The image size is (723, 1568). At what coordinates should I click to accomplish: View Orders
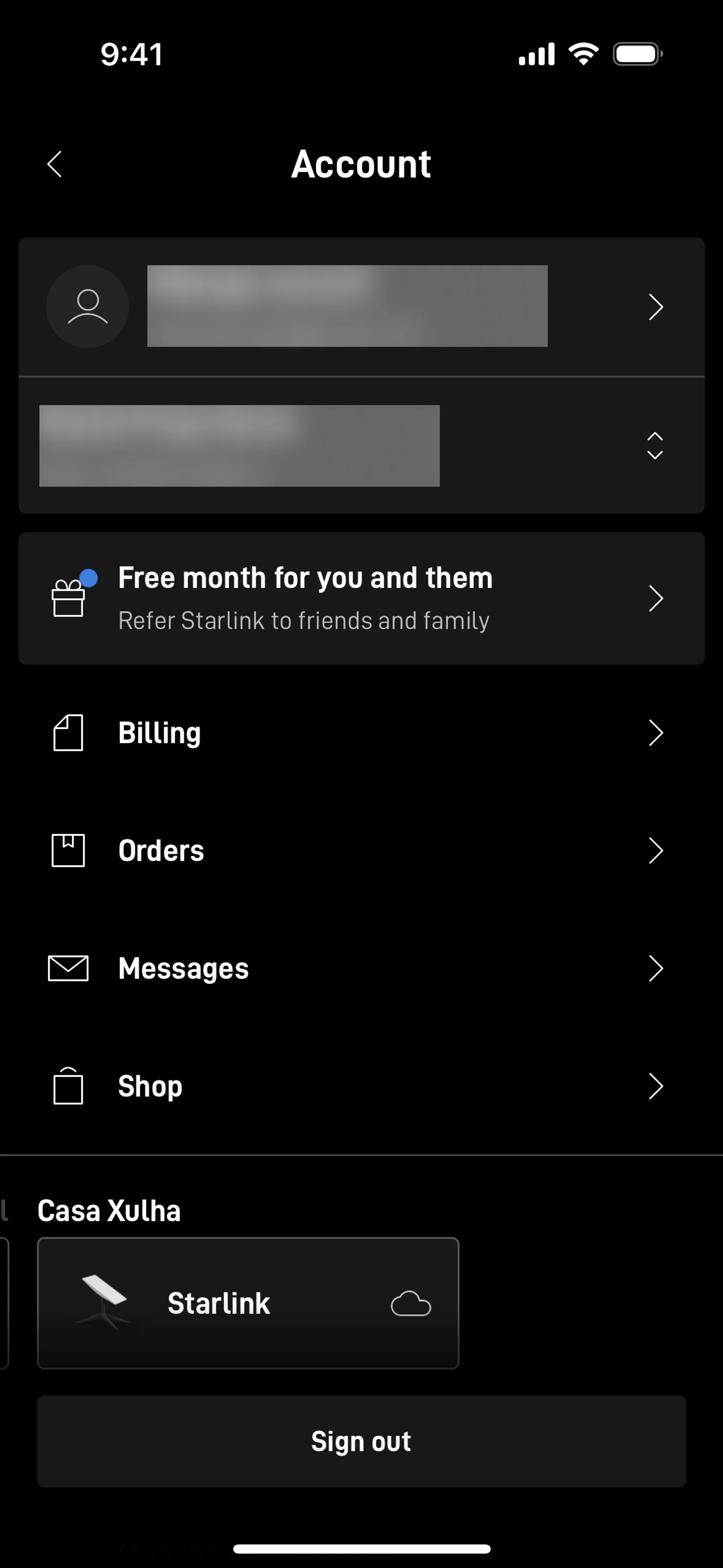pyautogui.click(x=361, y=850)
